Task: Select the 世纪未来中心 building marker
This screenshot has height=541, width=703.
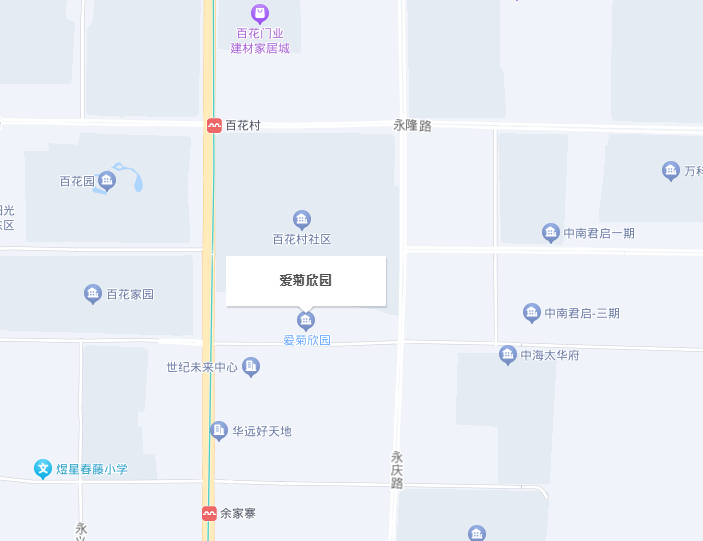Action: click(x=251, y=367)
